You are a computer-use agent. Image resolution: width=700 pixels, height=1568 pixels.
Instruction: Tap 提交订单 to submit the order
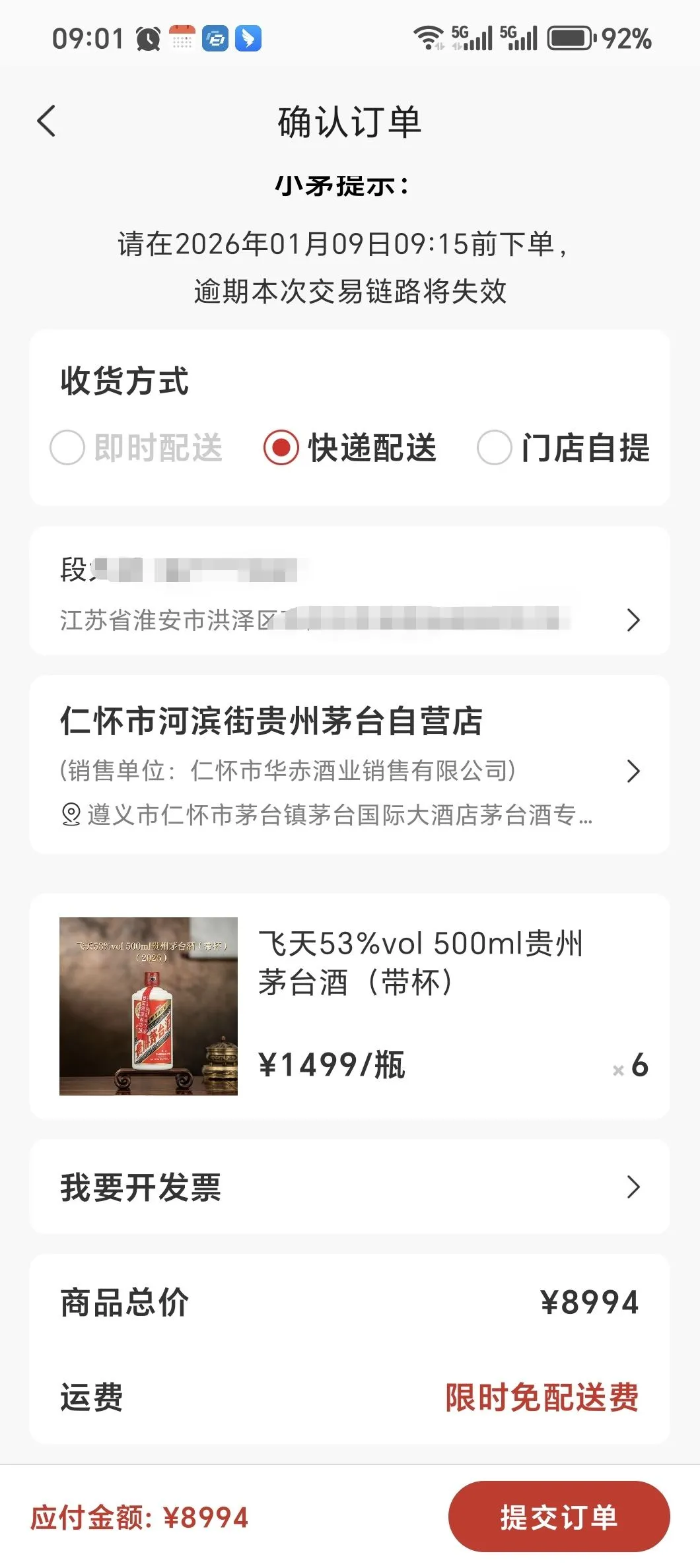pyautogui.click(x=559, y=1517)
